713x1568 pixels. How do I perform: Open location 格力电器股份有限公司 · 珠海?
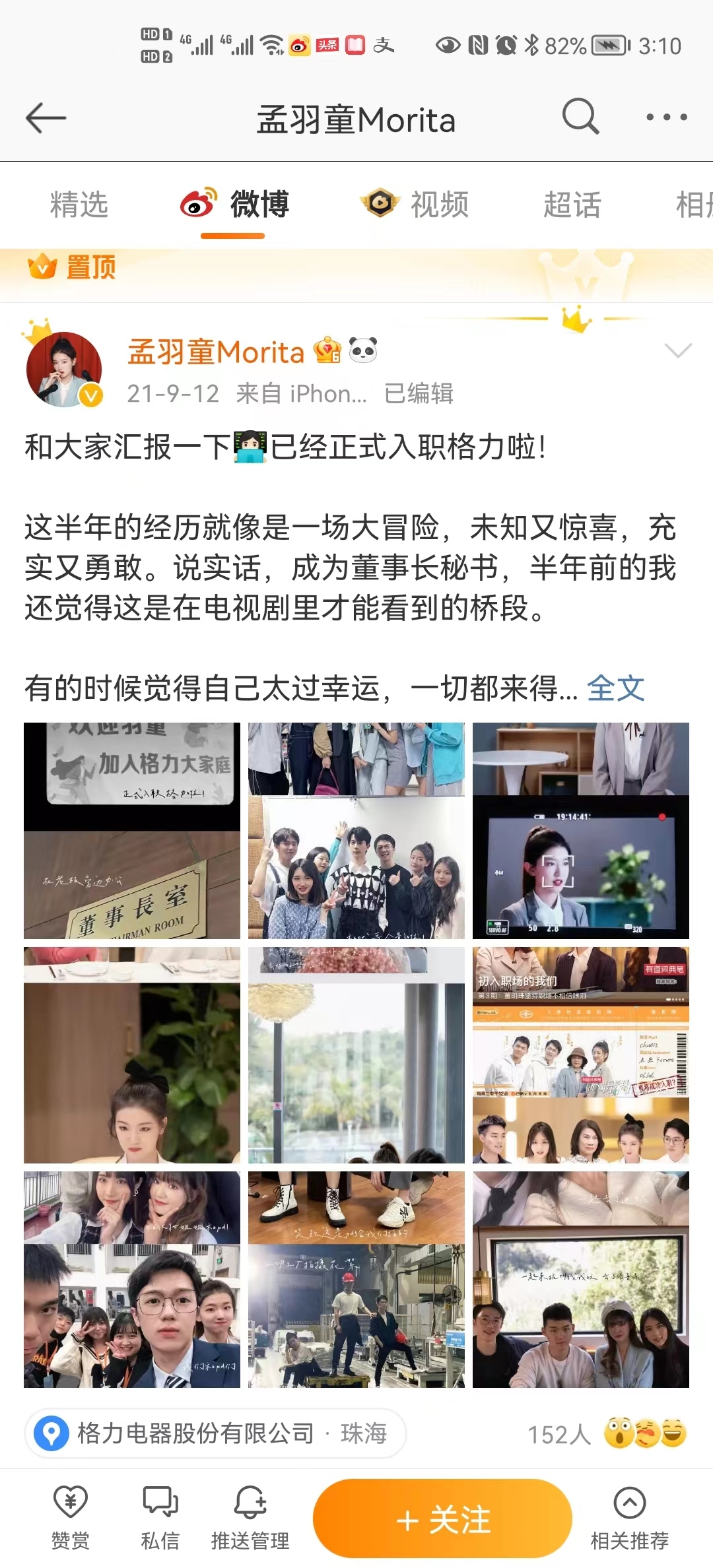215,1433
